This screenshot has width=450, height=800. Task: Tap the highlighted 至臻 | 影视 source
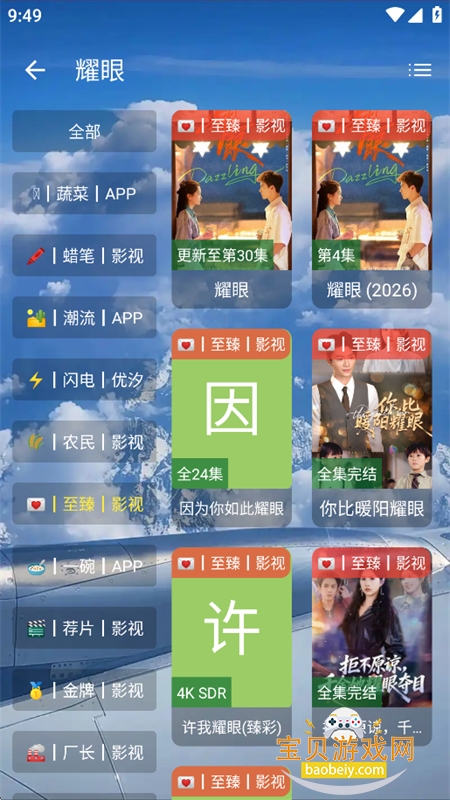(84, 504)
